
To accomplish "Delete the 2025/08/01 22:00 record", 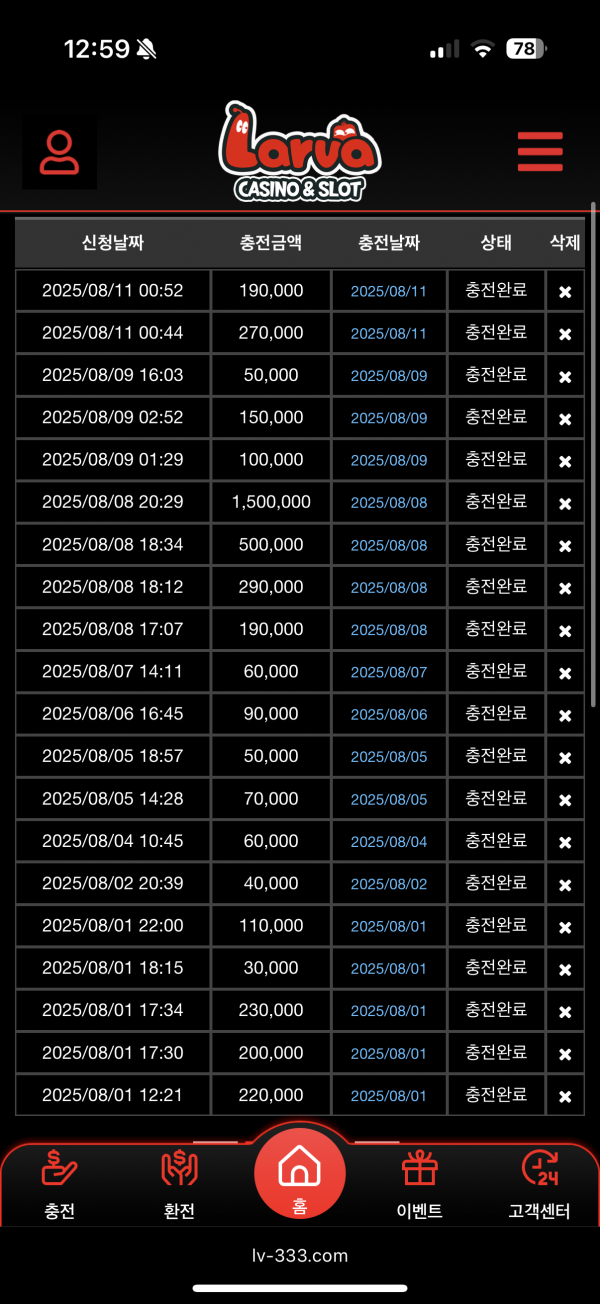I will (x=565, y=927).
